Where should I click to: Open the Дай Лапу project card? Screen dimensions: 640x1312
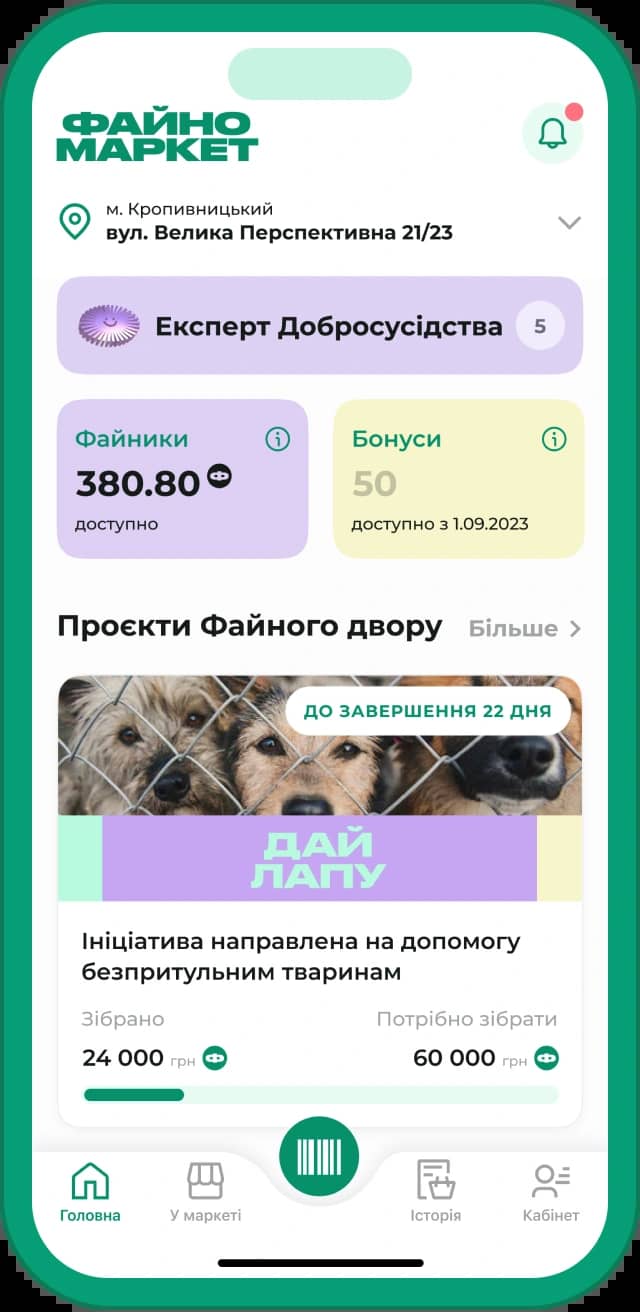point(320,902)
